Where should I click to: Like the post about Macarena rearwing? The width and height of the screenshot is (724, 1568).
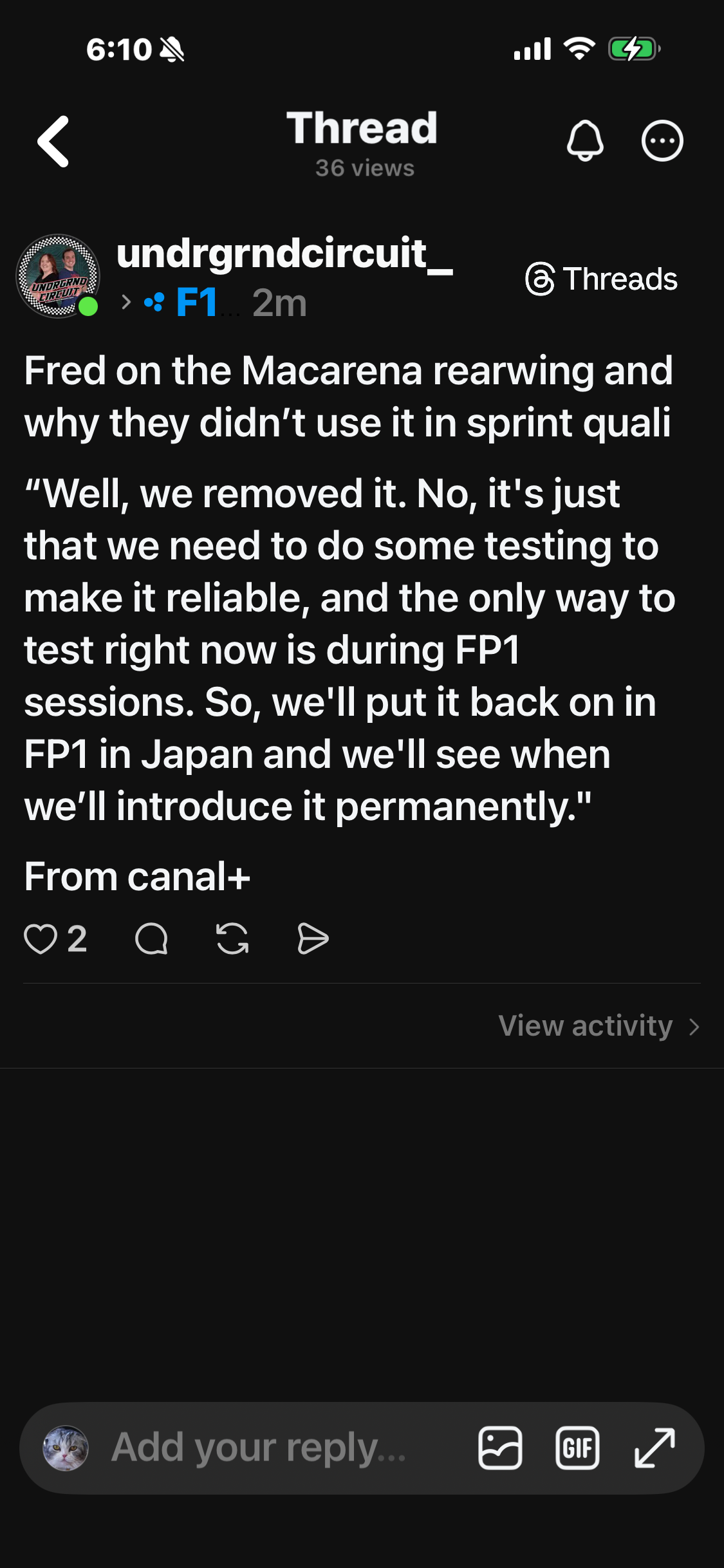[x=41, y=938]
